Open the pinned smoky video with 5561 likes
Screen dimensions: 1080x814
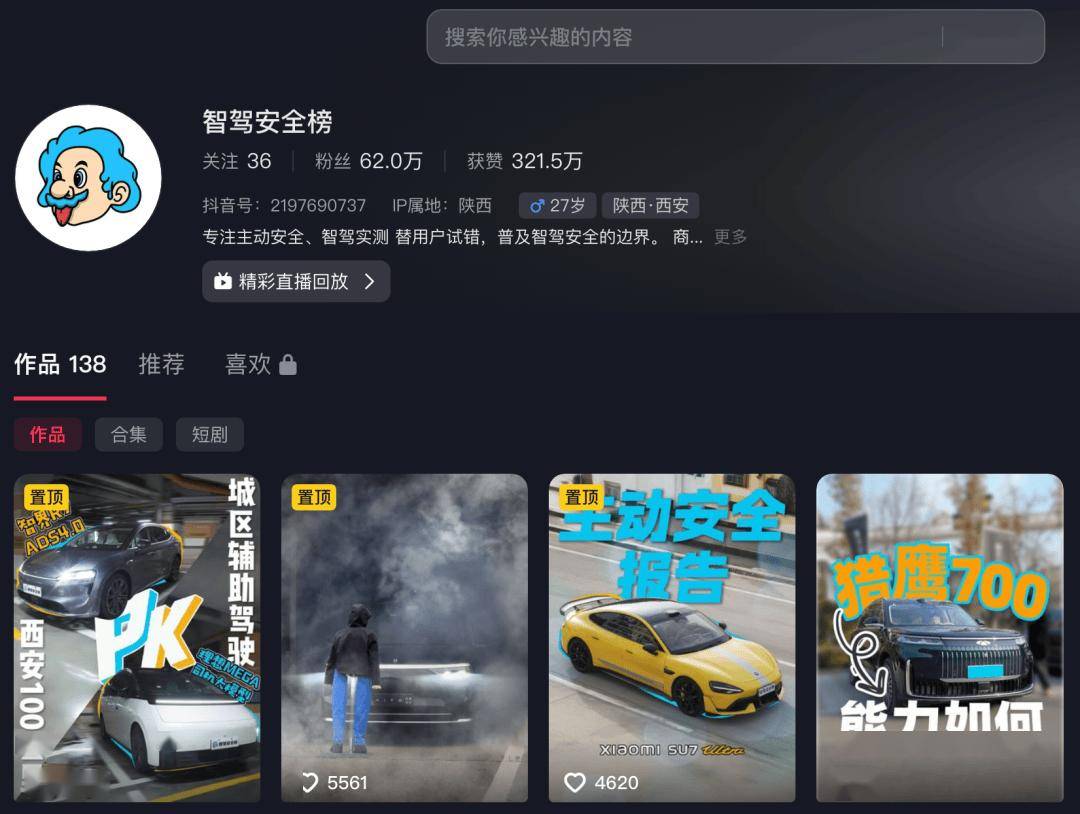pyautogui.click(x=404, y=637)
